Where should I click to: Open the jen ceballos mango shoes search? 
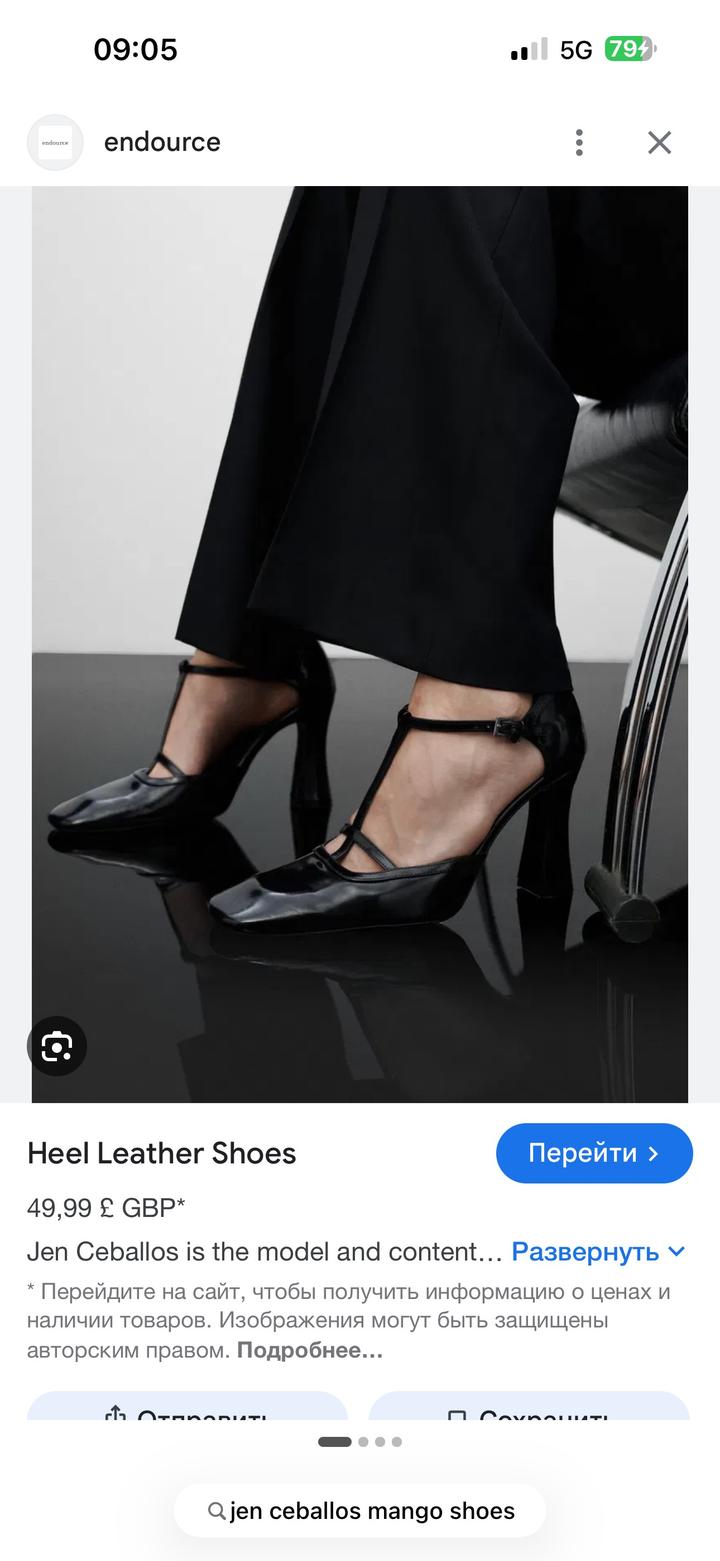360,1510
